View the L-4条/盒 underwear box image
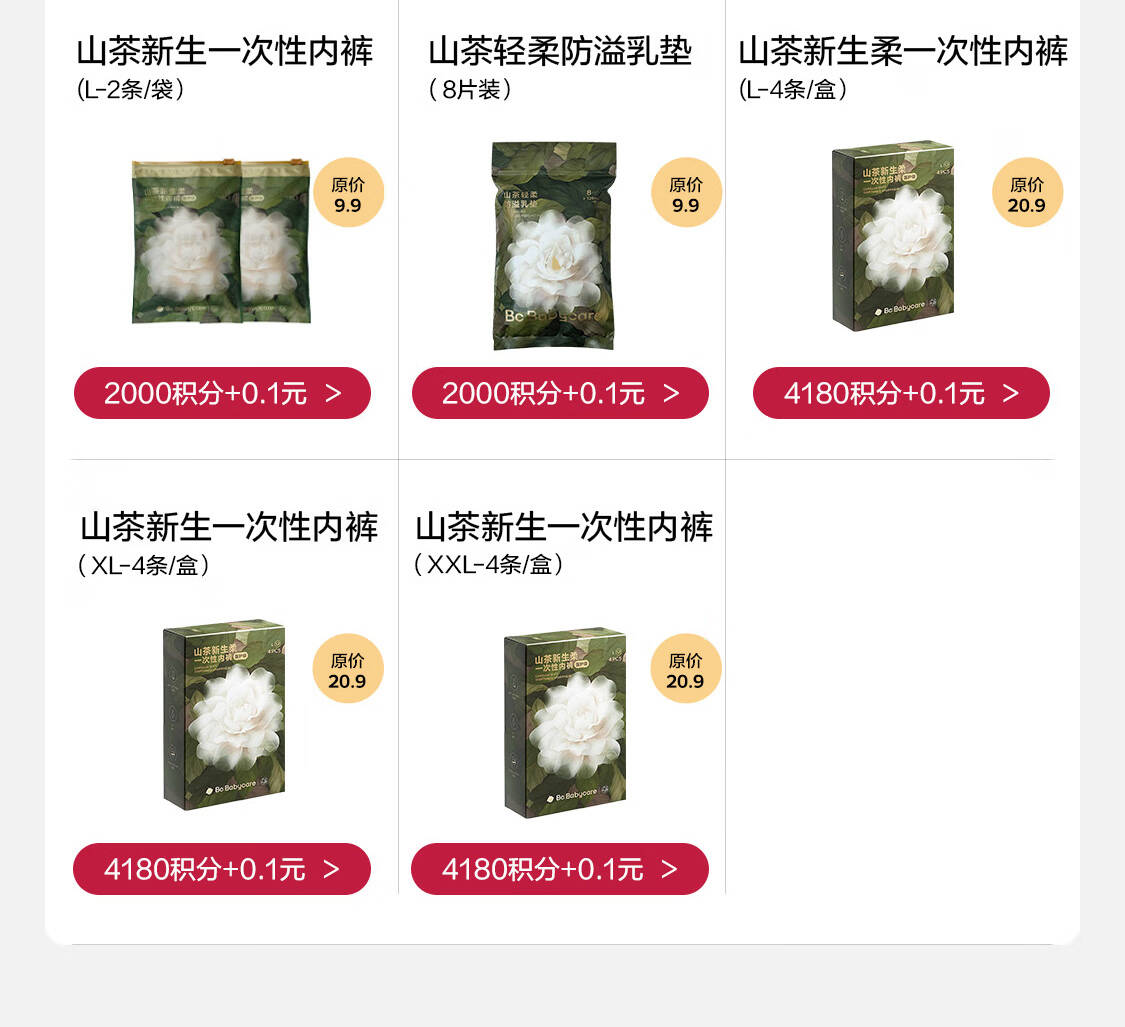The height and width of the screenshot is (1027, 1125). tap(893, 235)
